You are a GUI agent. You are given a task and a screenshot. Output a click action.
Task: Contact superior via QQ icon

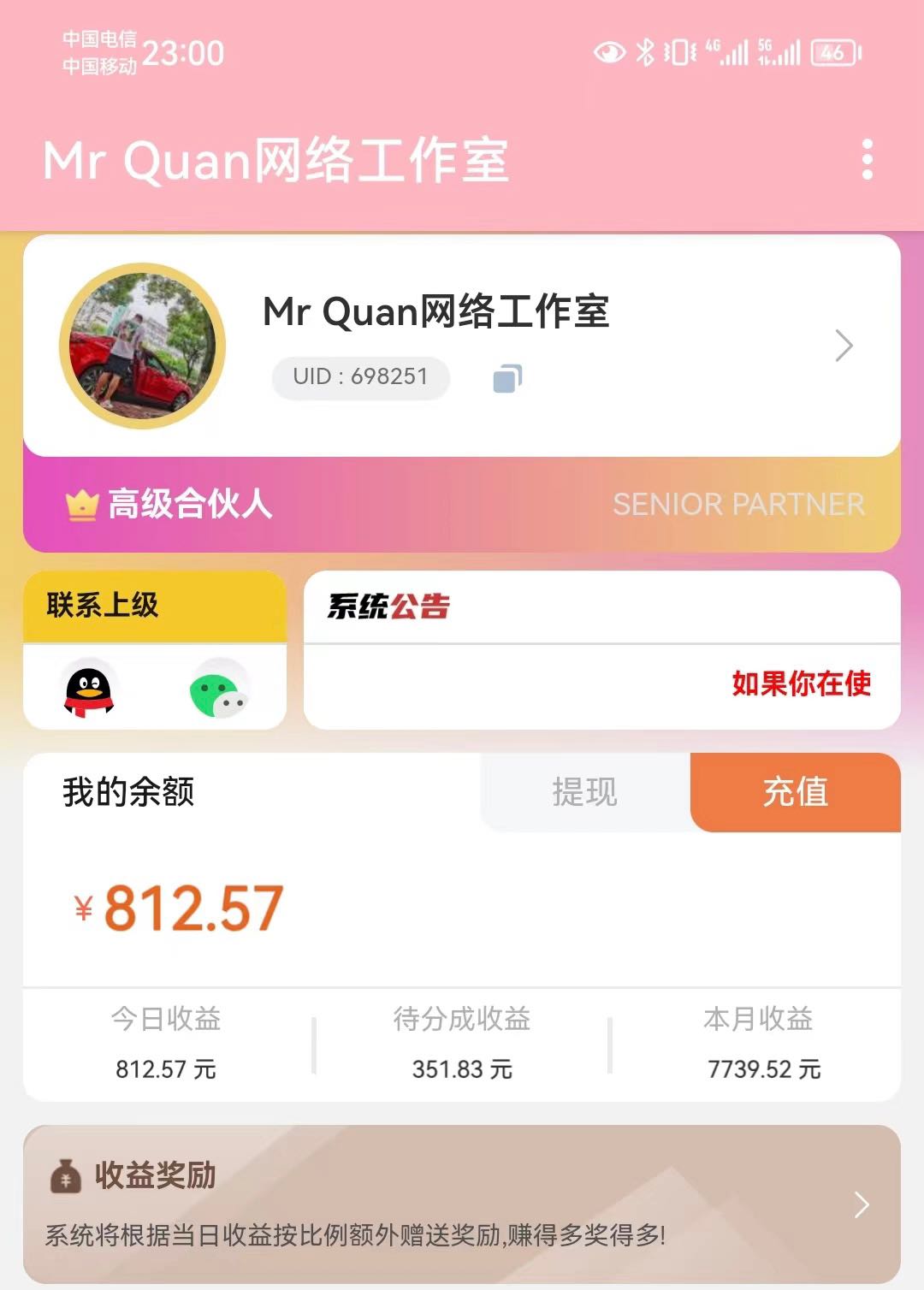point(89,689)
